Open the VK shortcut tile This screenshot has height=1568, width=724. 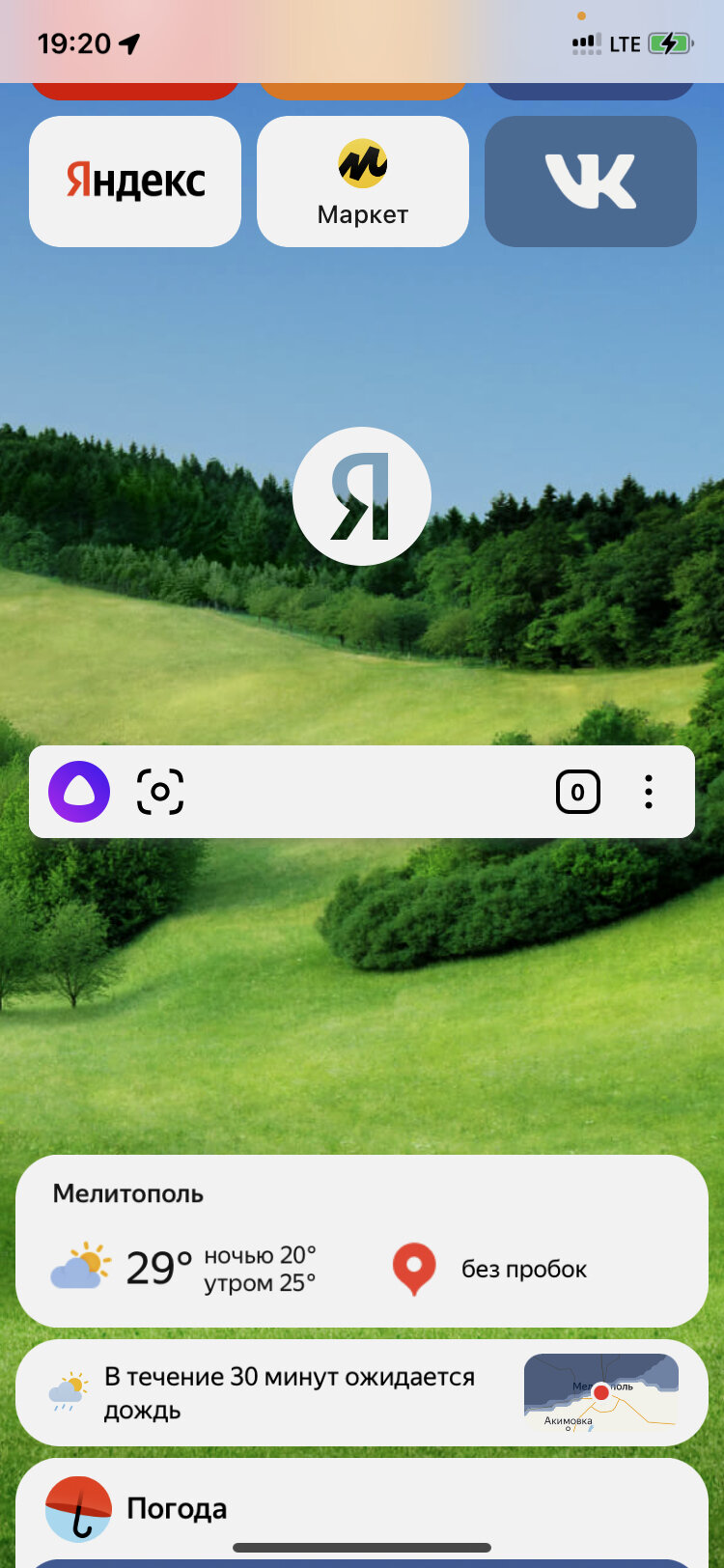[591, 182]
